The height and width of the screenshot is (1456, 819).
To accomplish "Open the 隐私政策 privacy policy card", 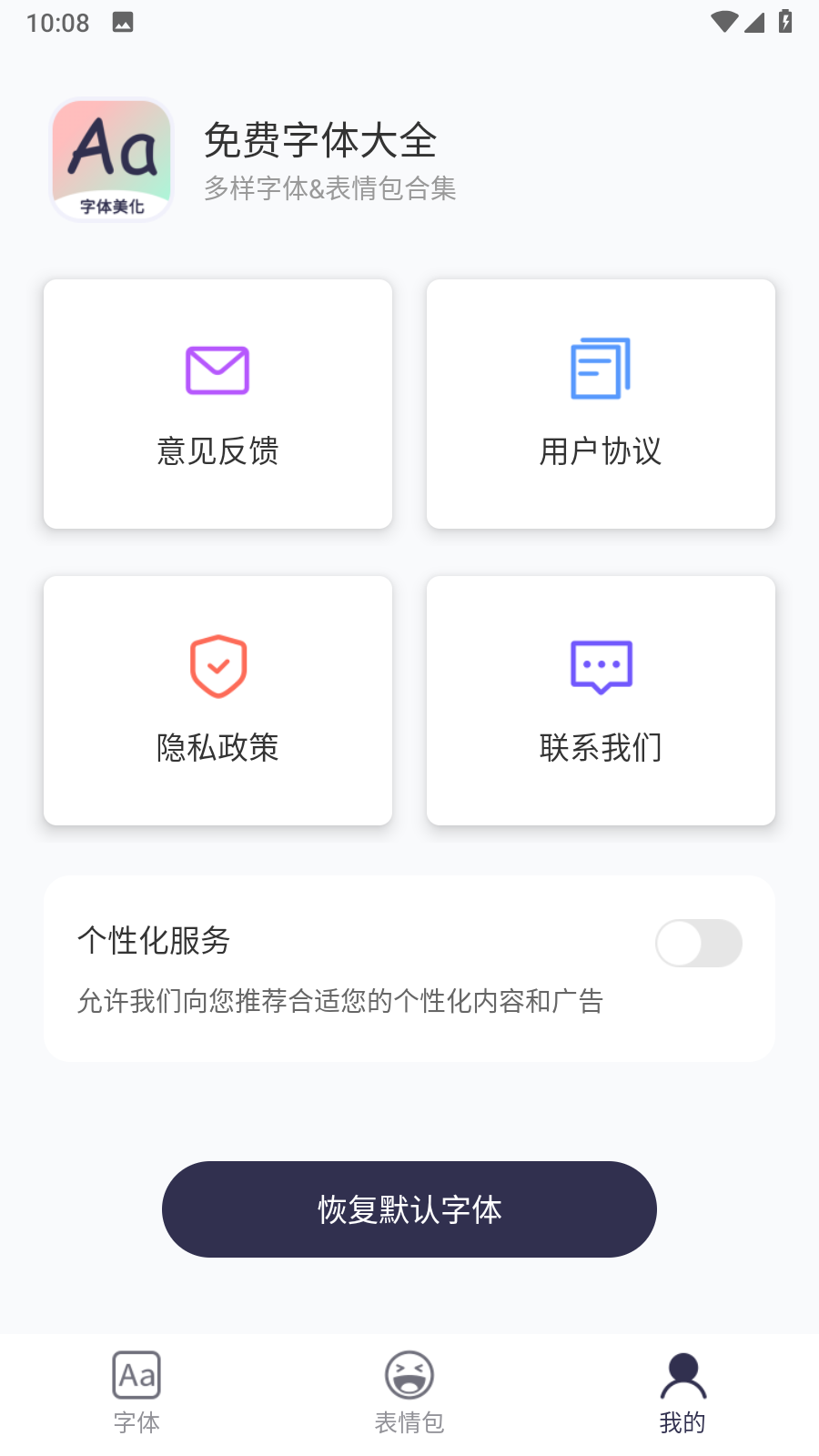I will click(217, 701).
